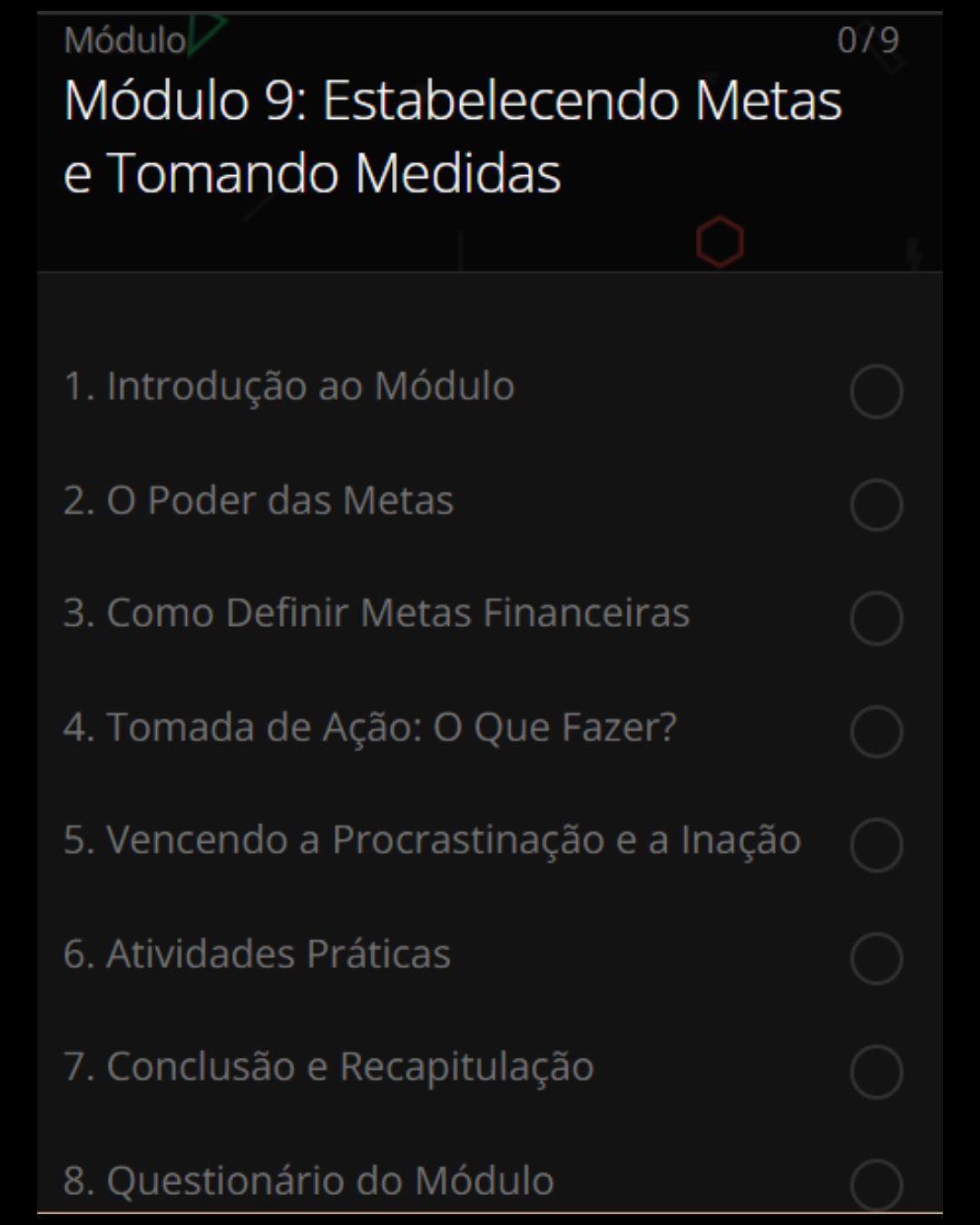
Task: Tick the completion circle for Atividades Práticas
Action: point(877,959)
